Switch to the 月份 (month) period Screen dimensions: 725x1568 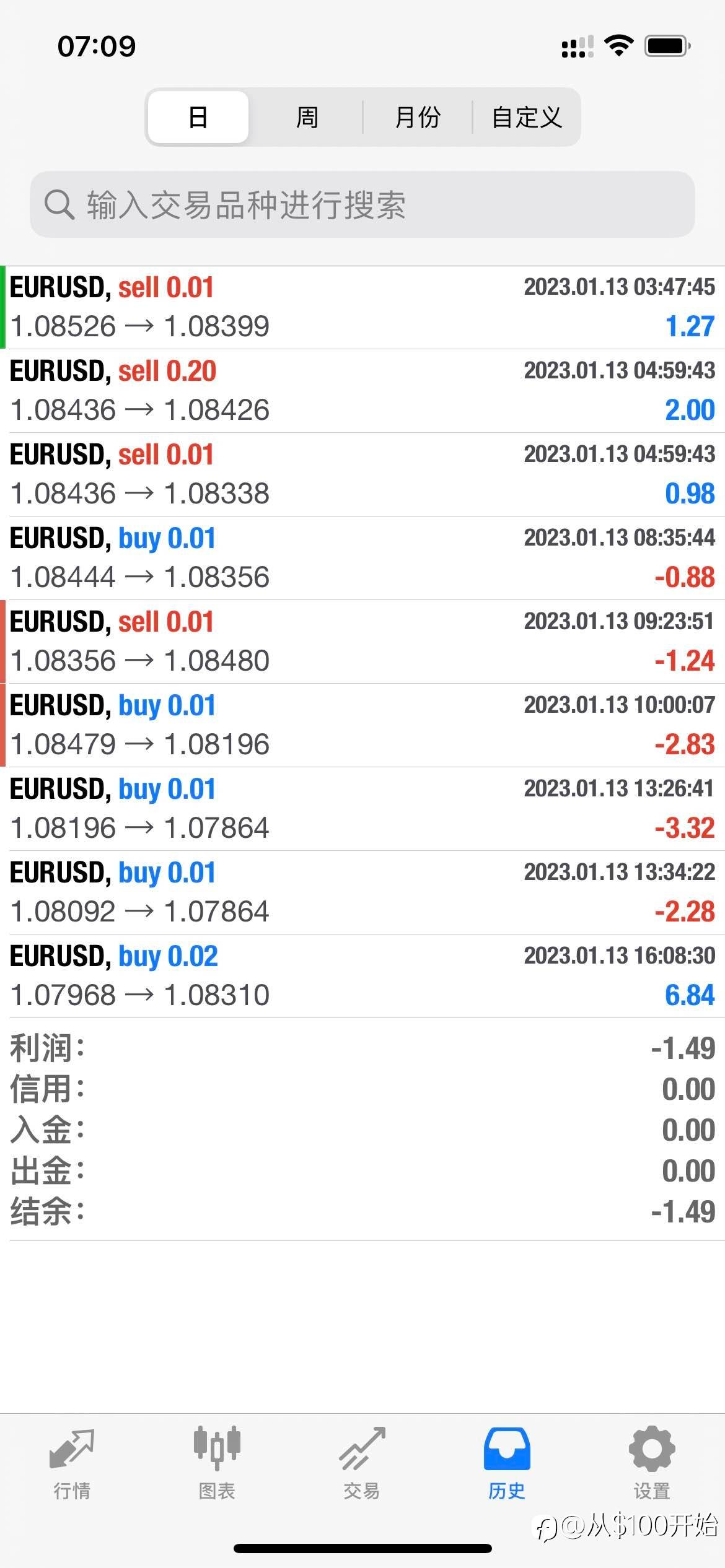[418, 117]
